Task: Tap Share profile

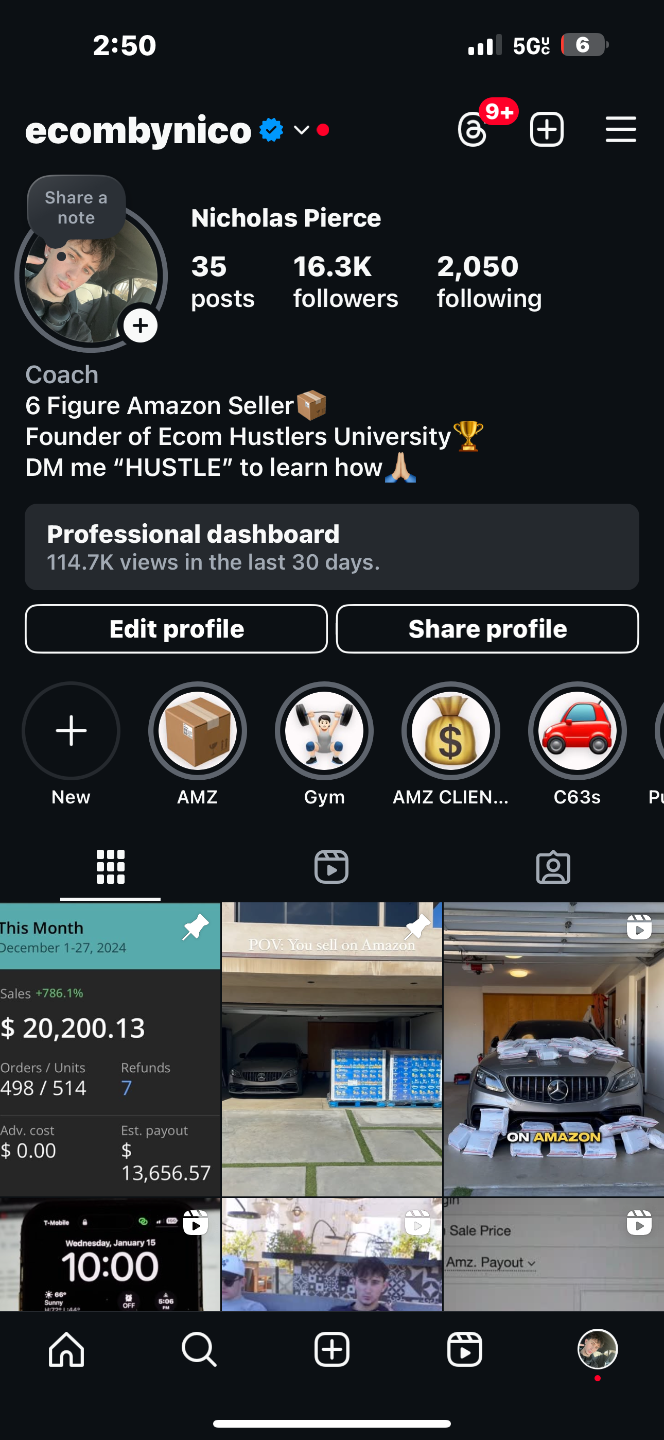Action: point(487,629)
